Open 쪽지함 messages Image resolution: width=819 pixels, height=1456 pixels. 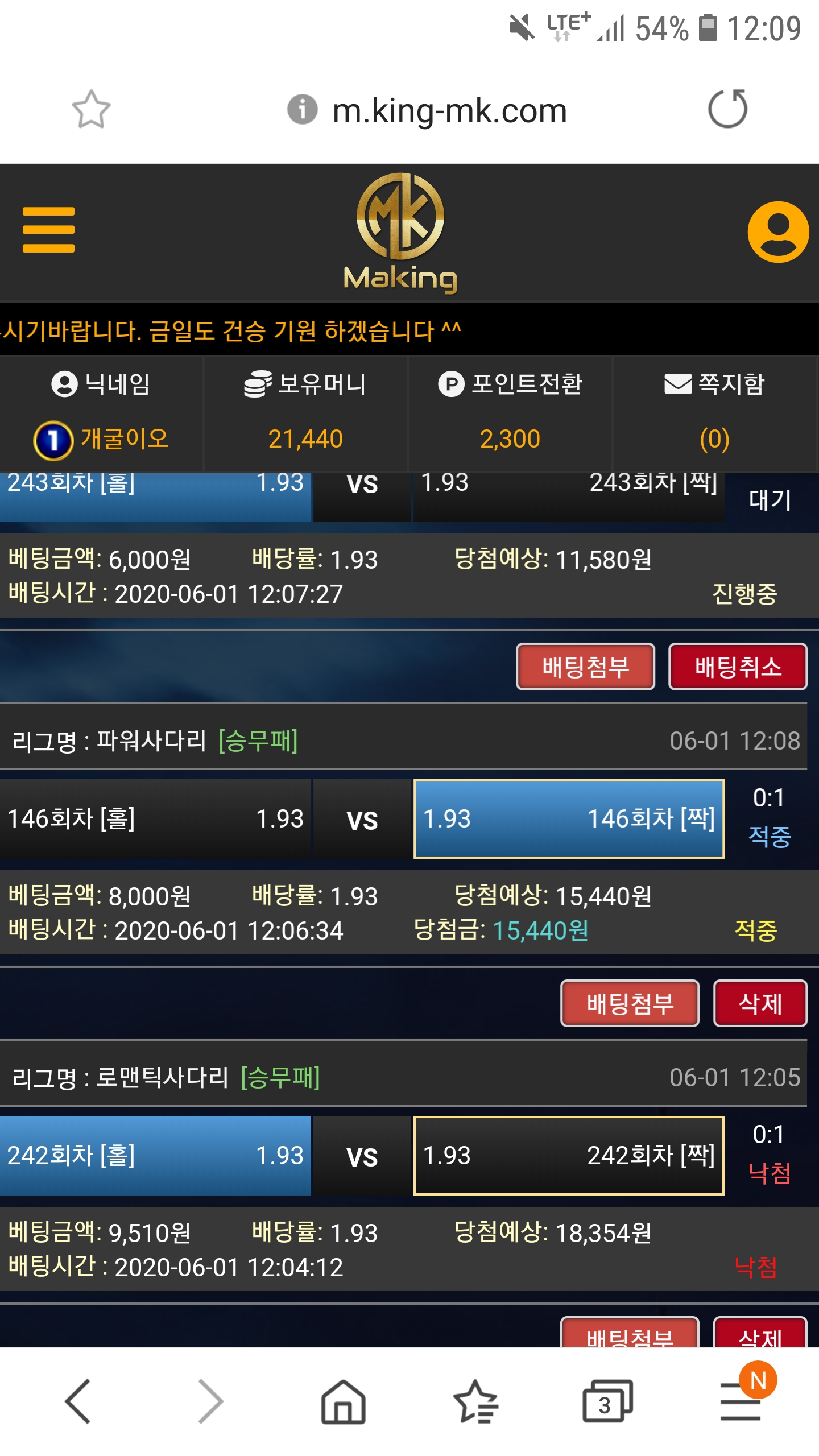pyautogui.click(x=715, y=413)
